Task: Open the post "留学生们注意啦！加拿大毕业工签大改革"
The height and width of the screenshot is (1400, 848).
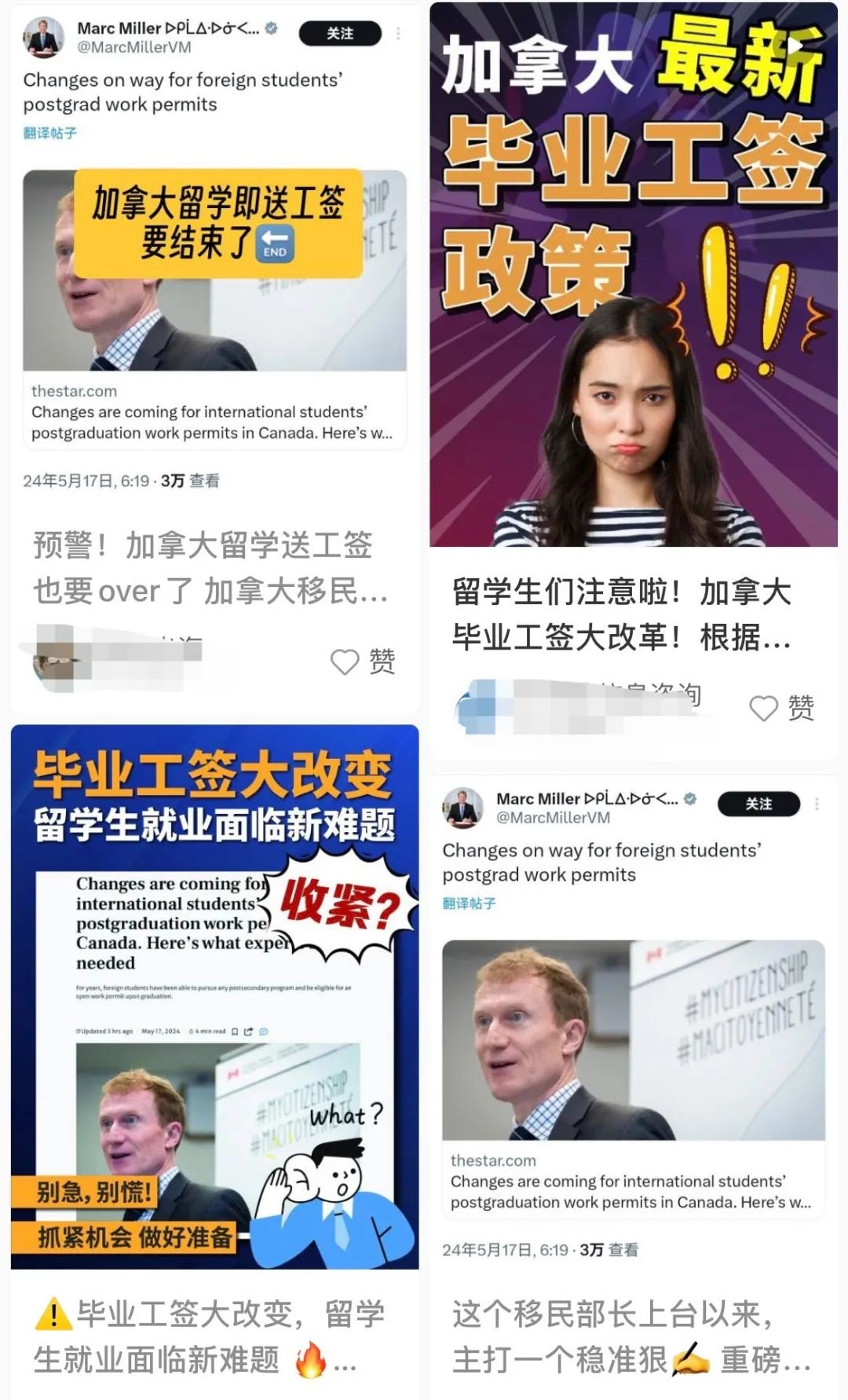Action: click(x=621, y=614)
